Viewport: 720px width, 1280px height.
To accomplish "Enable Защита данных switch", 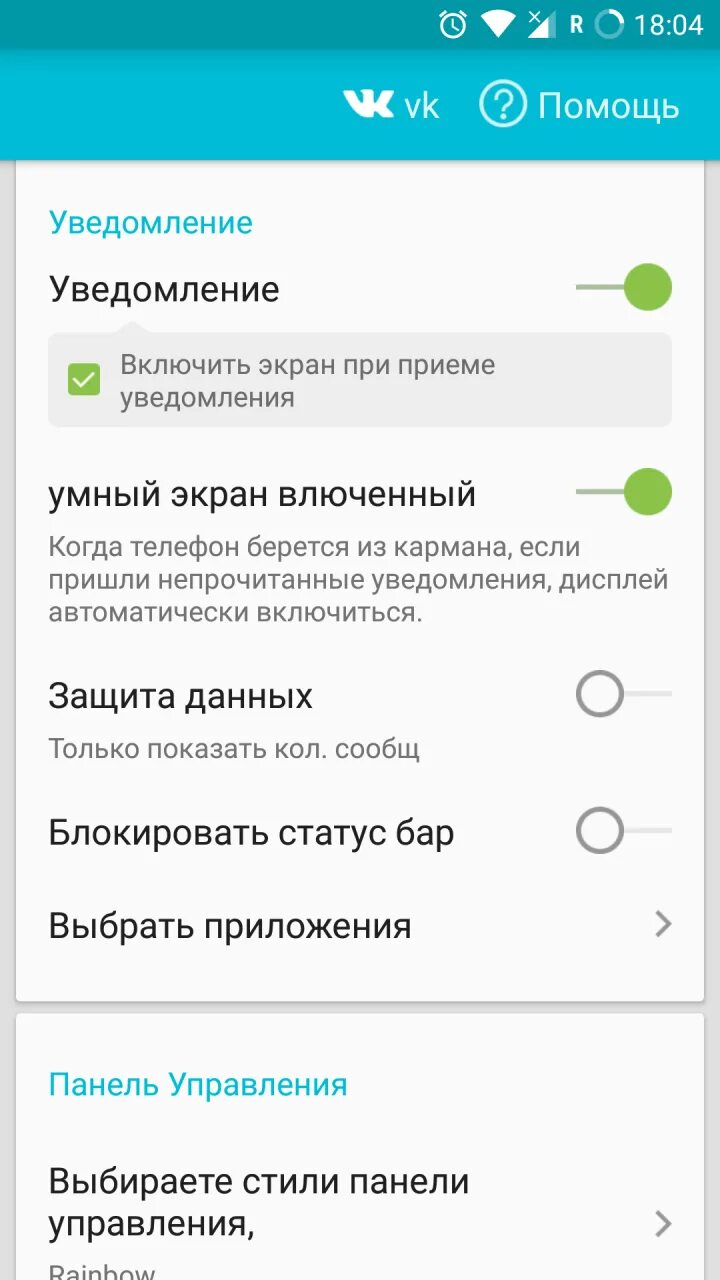I will pos(622,694).
